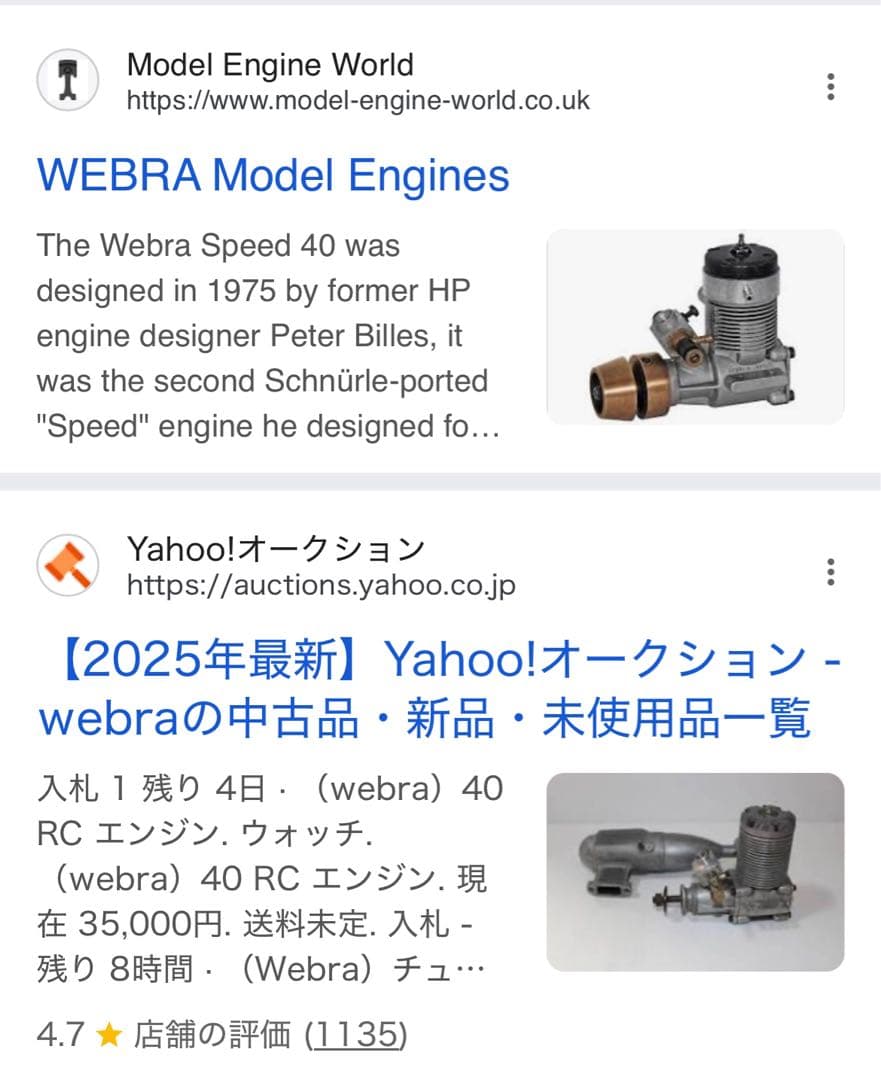The height and width of the screenshot is (1080, 881).
Task: Tap the three-dot menu on Yahoo auction result
Action: click(x=830, y=571)
